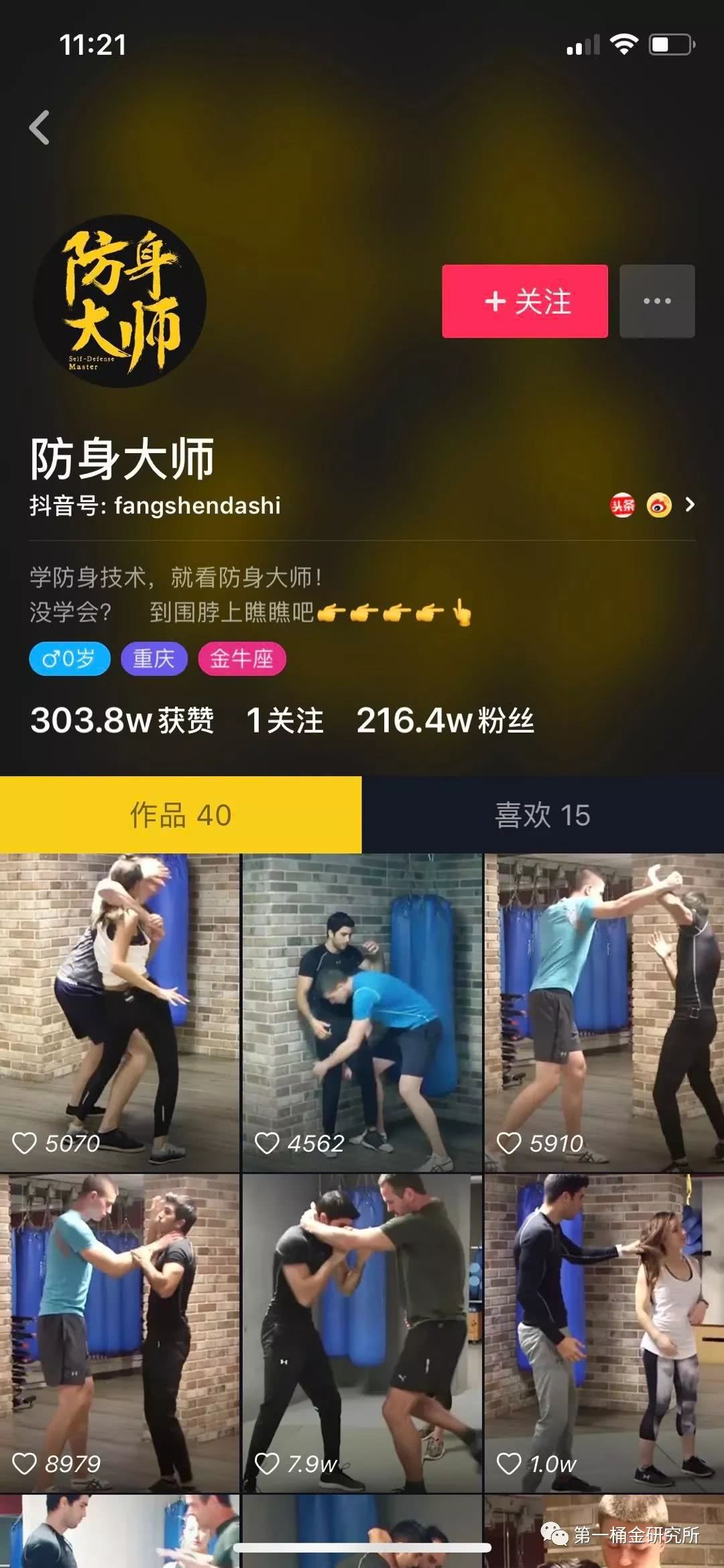Open the profile avatar 防身大师

pos(120,301)
